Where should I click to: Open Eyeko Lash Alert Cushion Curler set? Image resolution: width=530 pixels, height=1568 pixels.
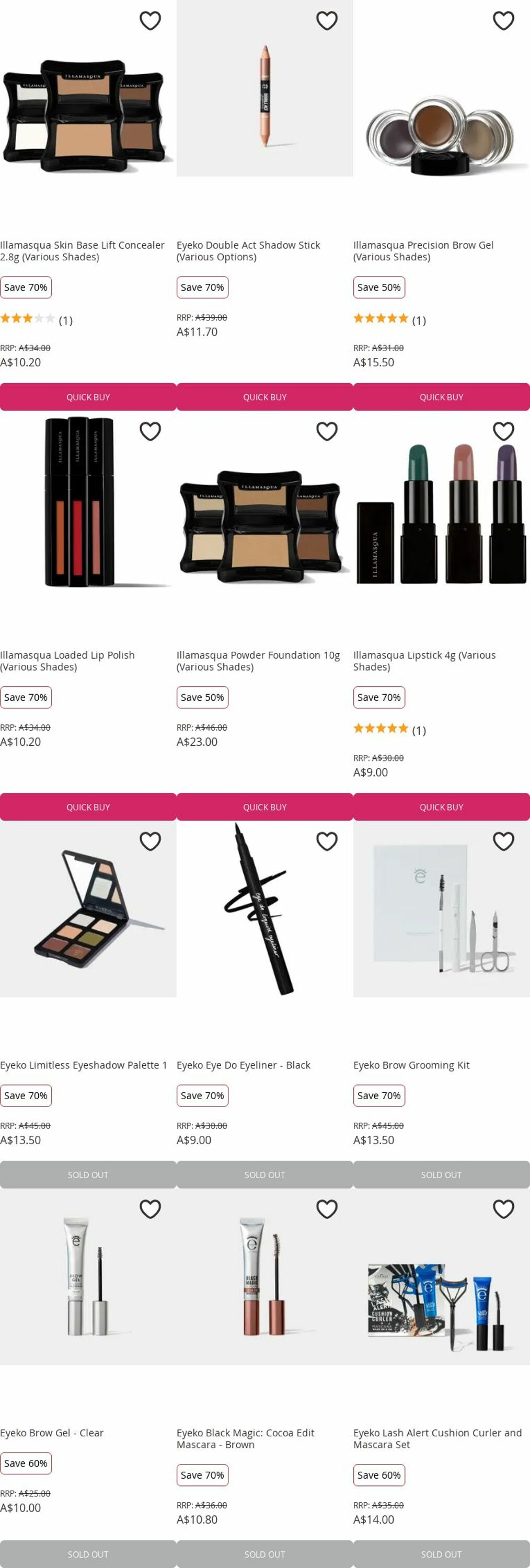pos(437,1438)
